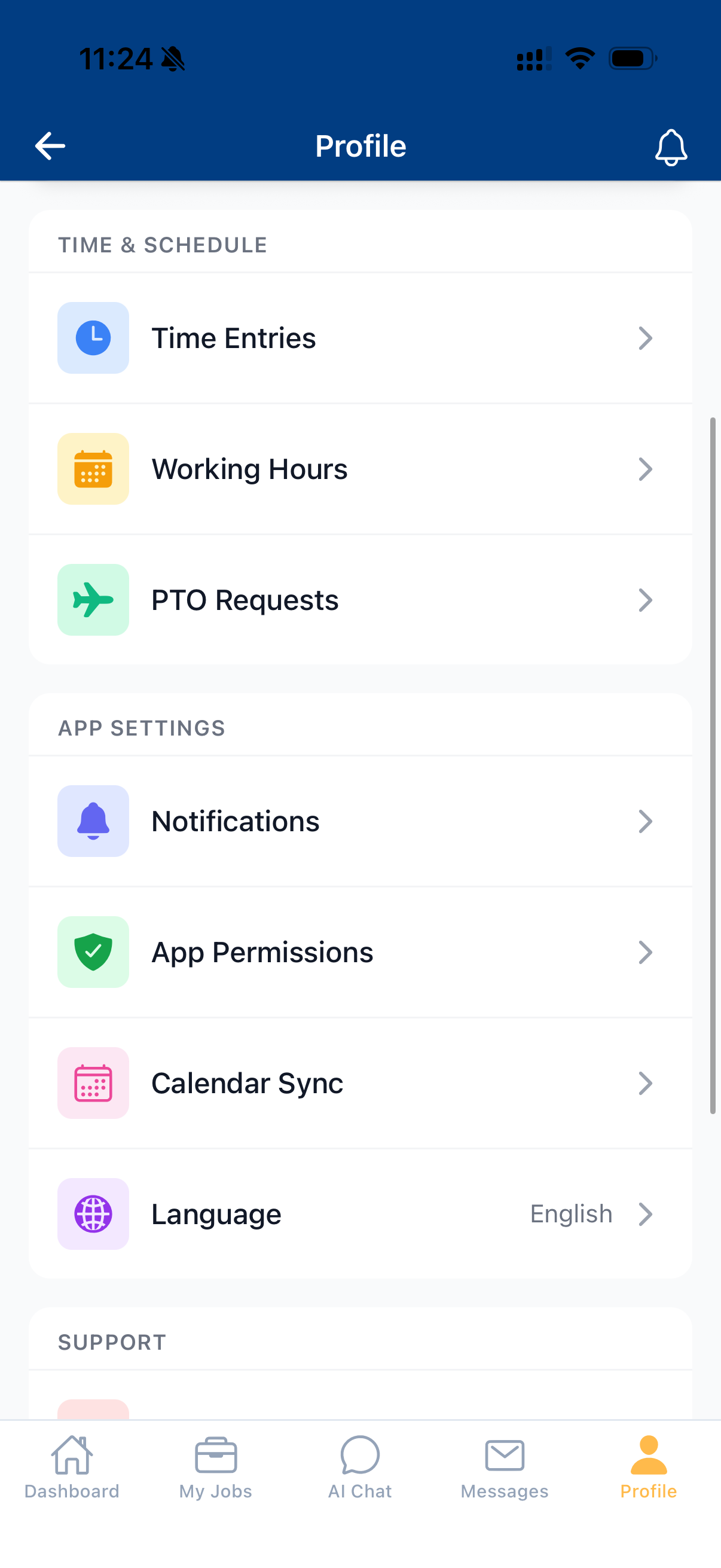Open the notification bell in the header
Viewport: 721px width, 1568px height.
point(671,146)
